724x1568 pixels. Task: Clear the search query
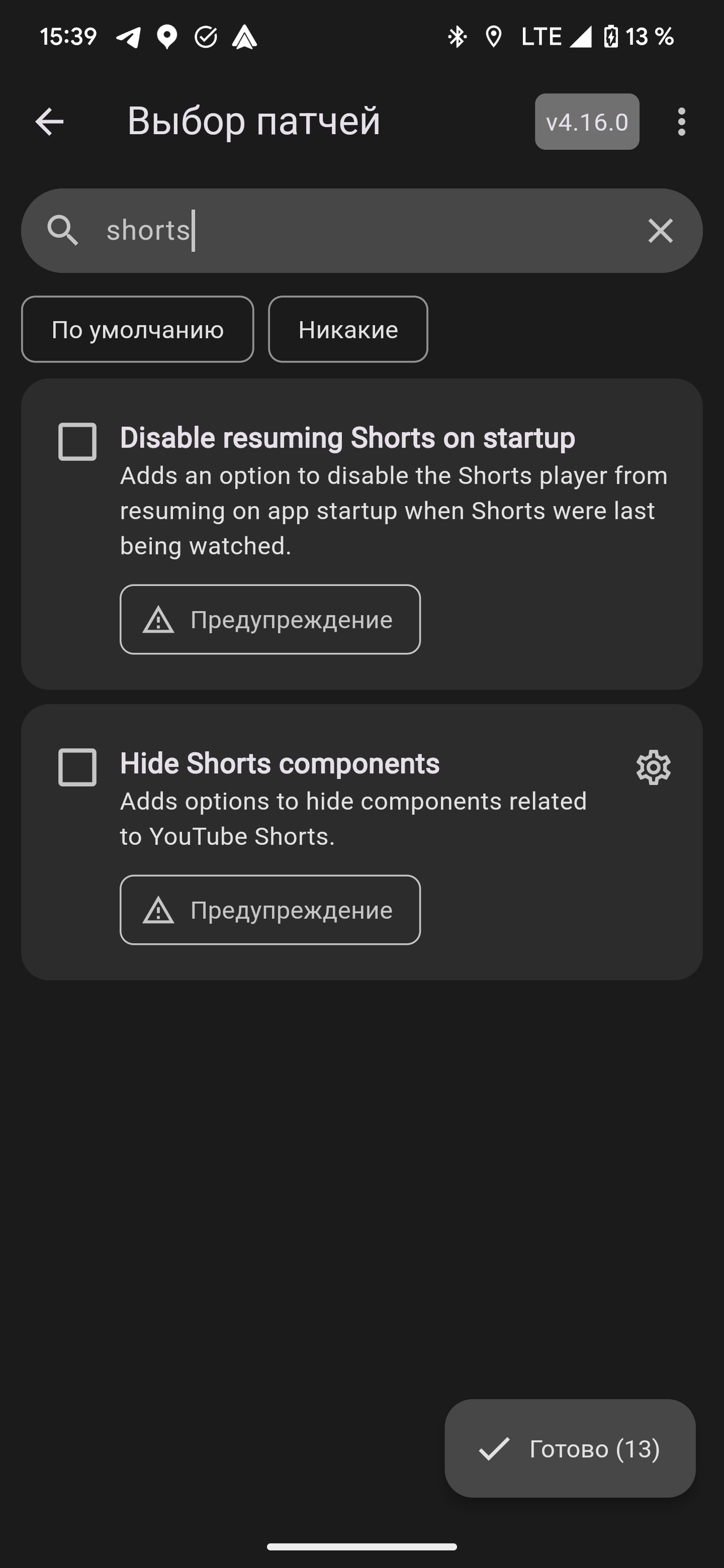click(x=660, y=231)
